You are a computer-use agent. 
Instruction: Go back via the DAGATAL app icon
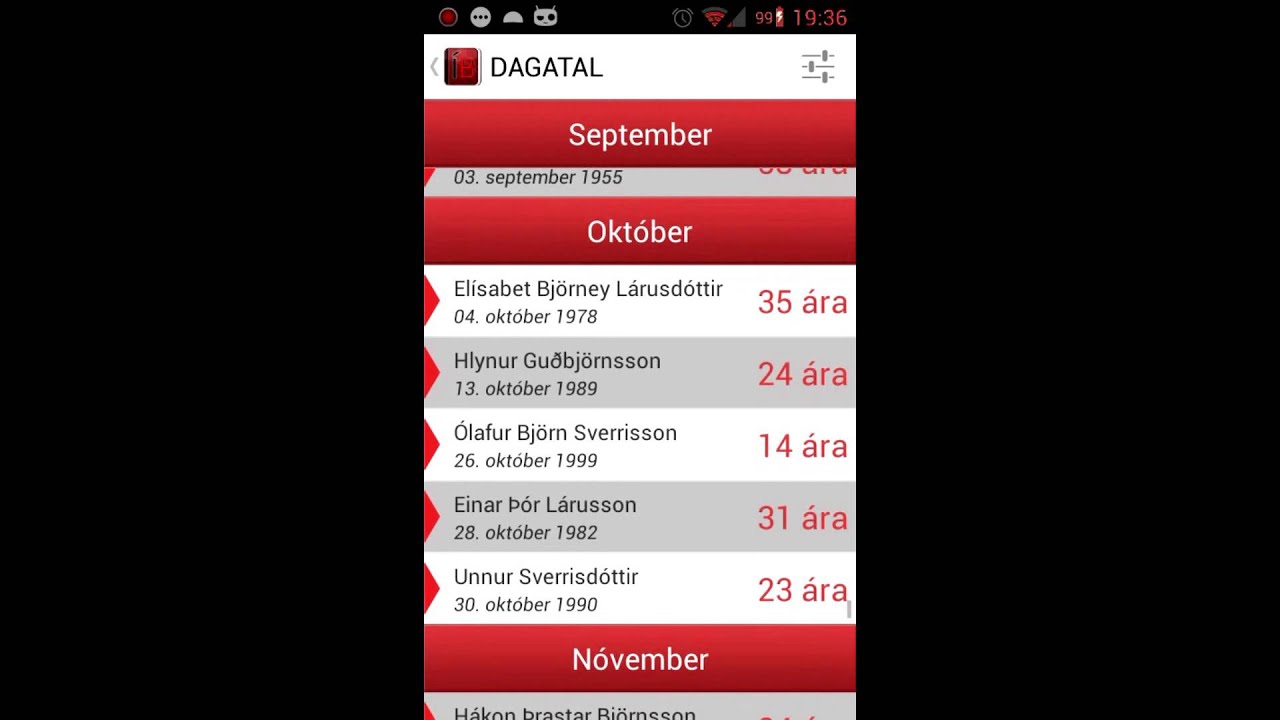461,67
